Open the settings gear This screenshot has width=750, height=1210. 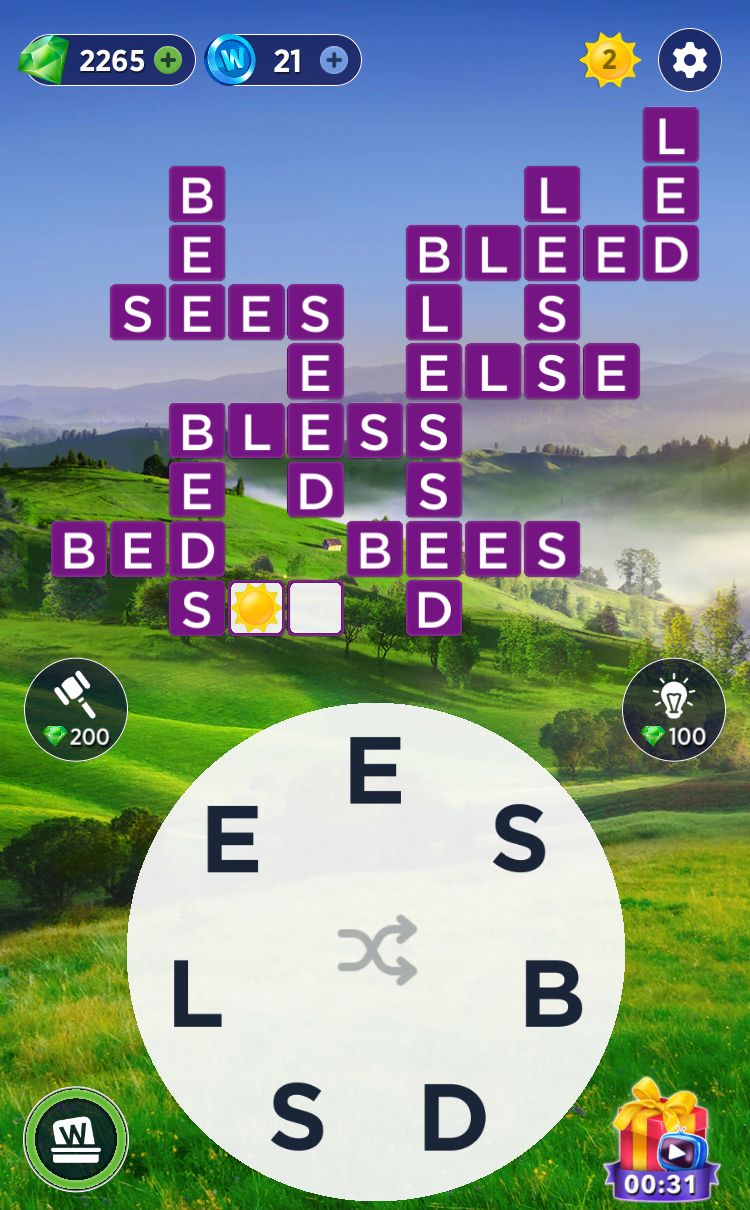(x=689, y=61)
